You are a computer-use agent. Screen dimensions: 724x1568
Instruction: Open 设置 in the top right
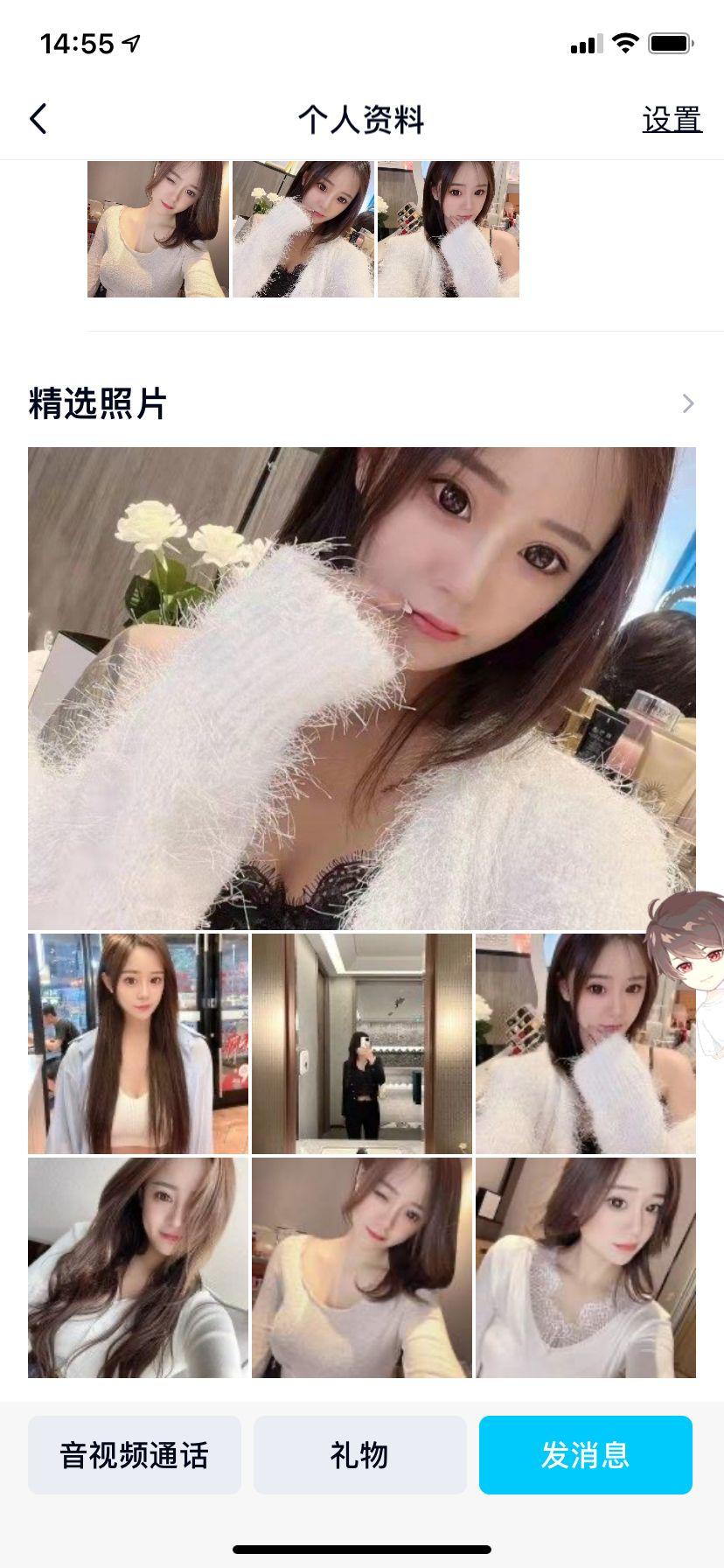click(672, 120)
